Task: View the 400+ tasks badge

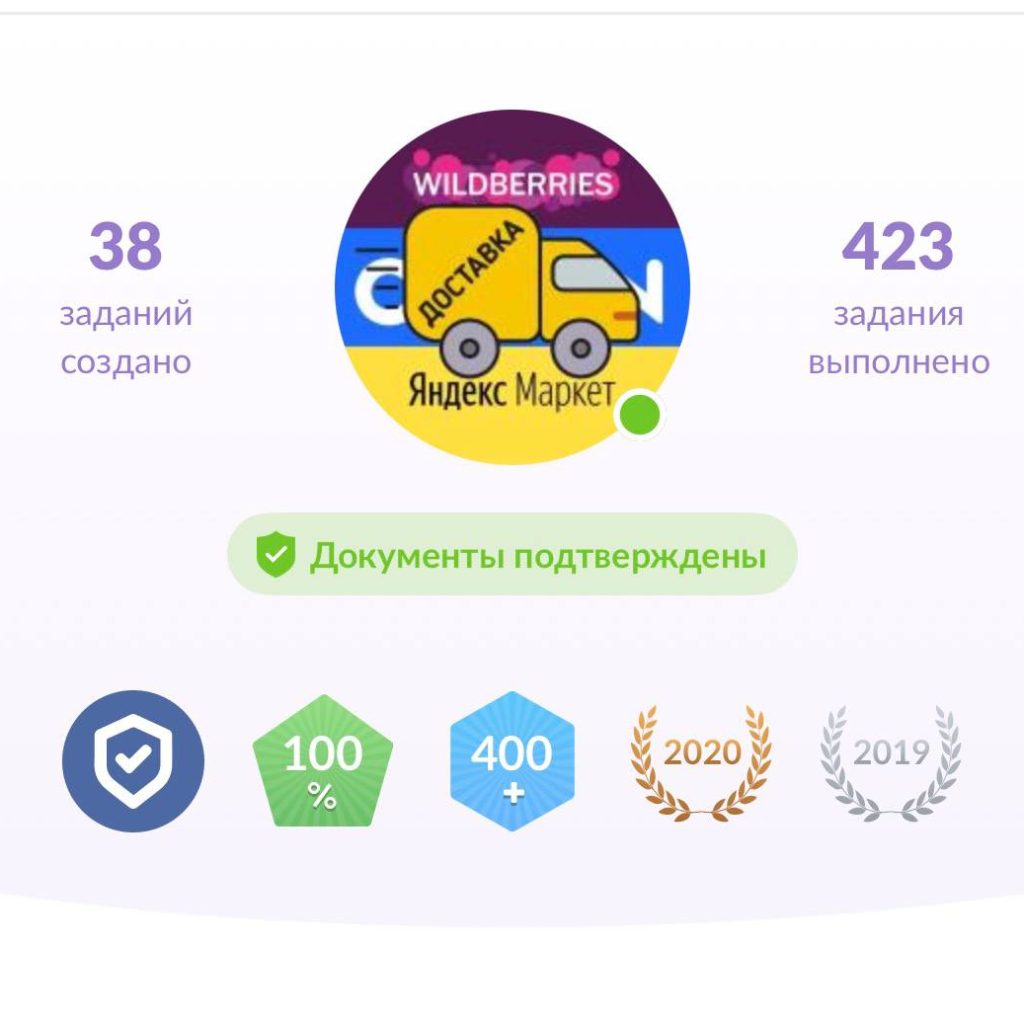Action: point(512,762)
